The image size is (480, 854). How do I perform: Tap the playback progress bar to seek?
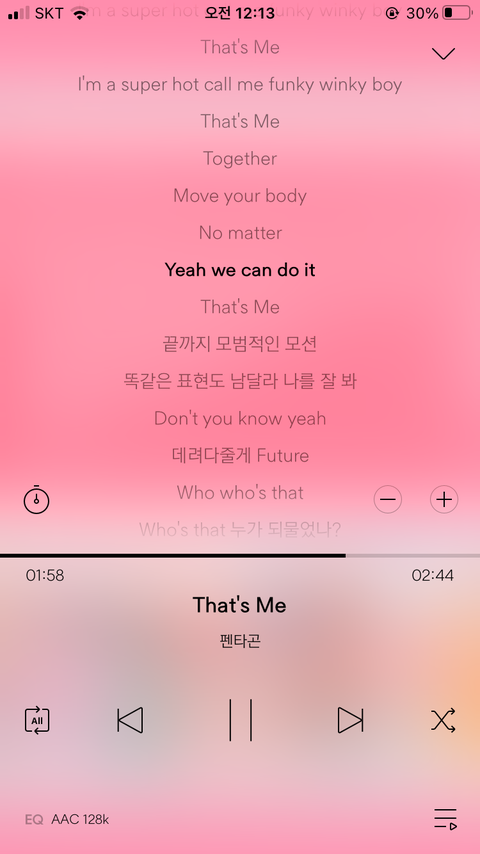pos(240,556)
